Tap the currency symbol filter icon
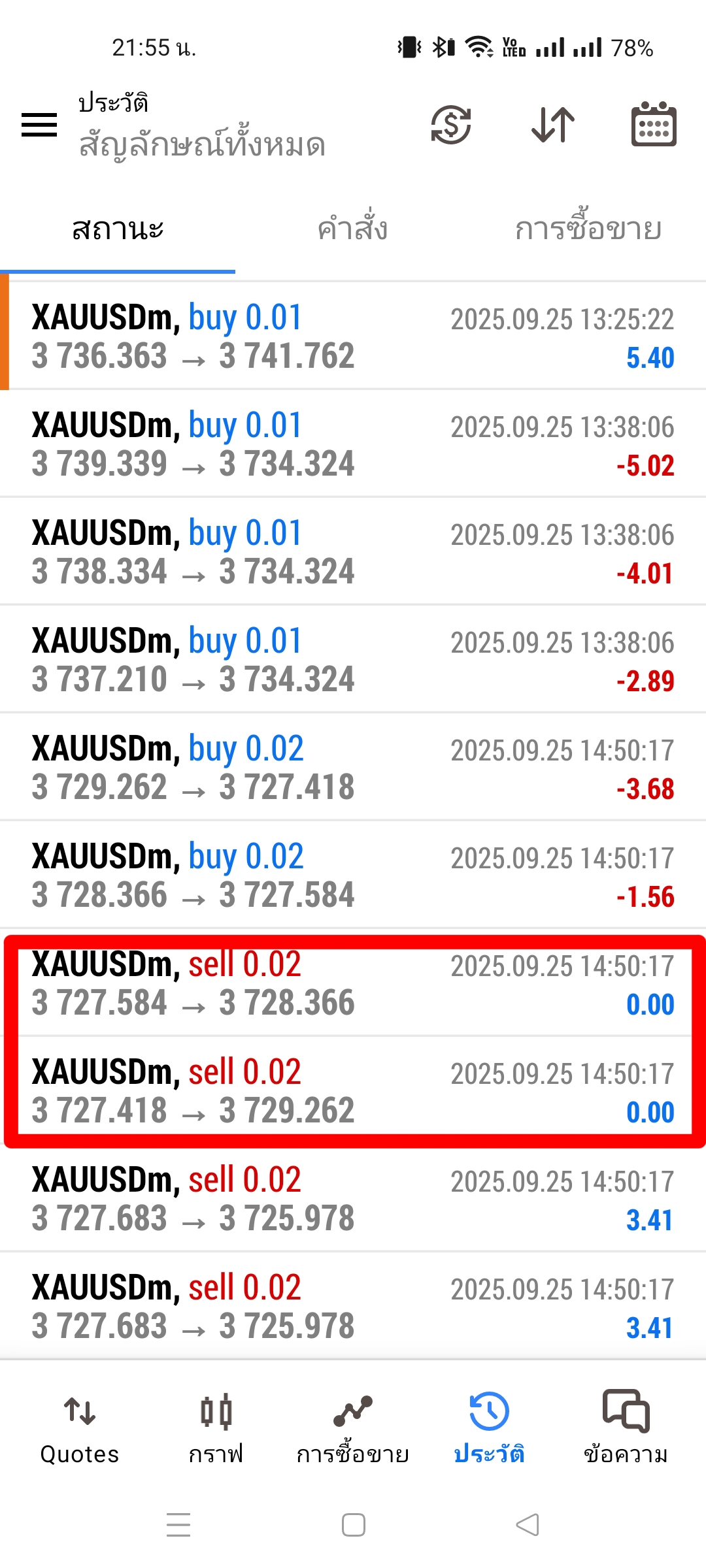This screenshot has width=706, height=1568. 451,125
